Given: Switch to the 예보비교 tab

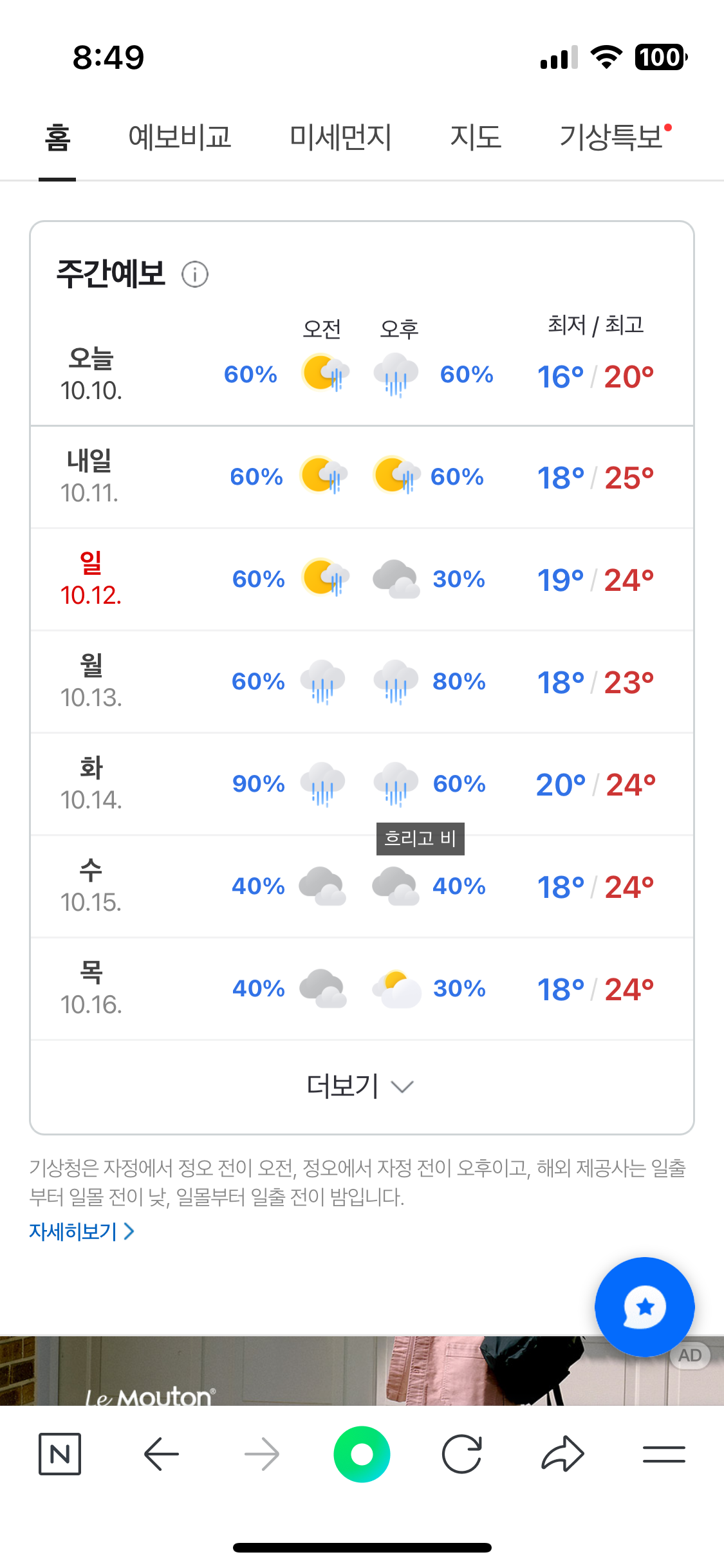Looking at the screenshot, I should [x=180, y=137].
